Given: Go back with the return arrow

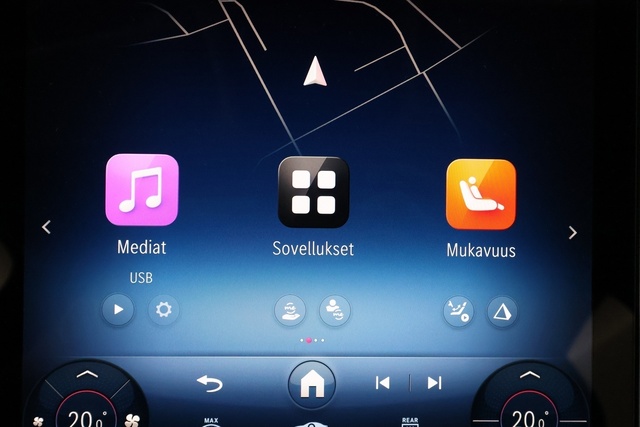Looking at the screenshot, I should point(209,383).
